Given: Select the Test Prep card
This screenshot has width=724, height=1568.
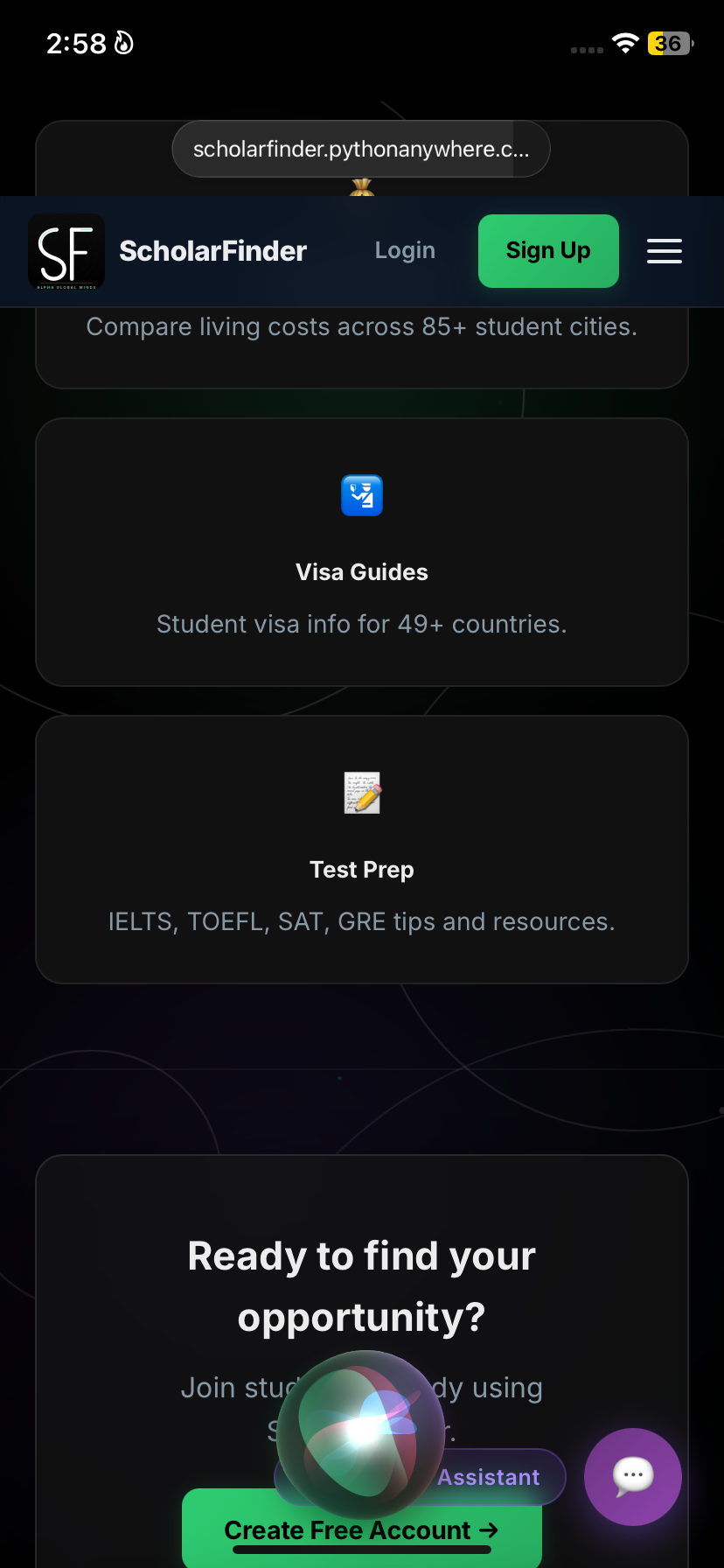Looking at the screenshot, I should click(x=361, y=849).
